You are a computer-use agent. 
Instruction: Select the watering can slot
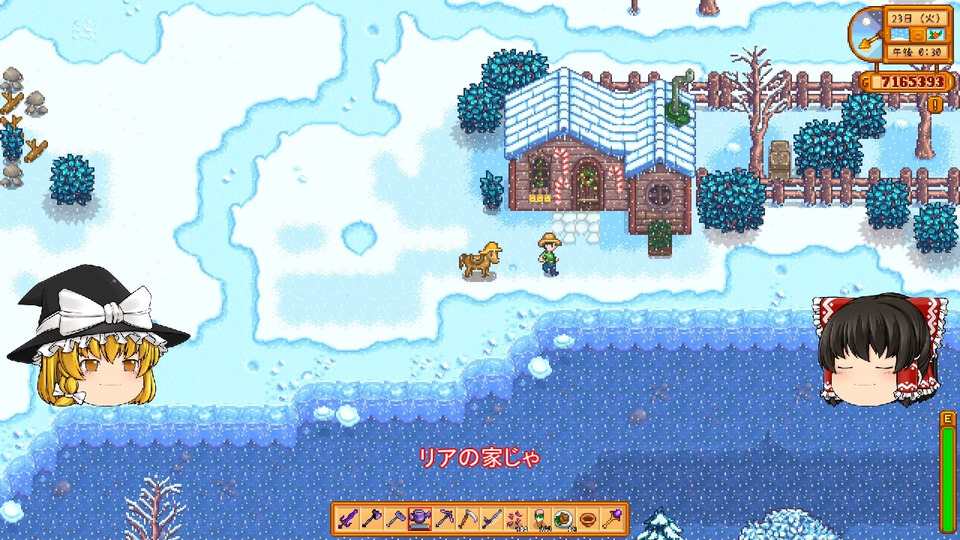(x=420, y=519)
